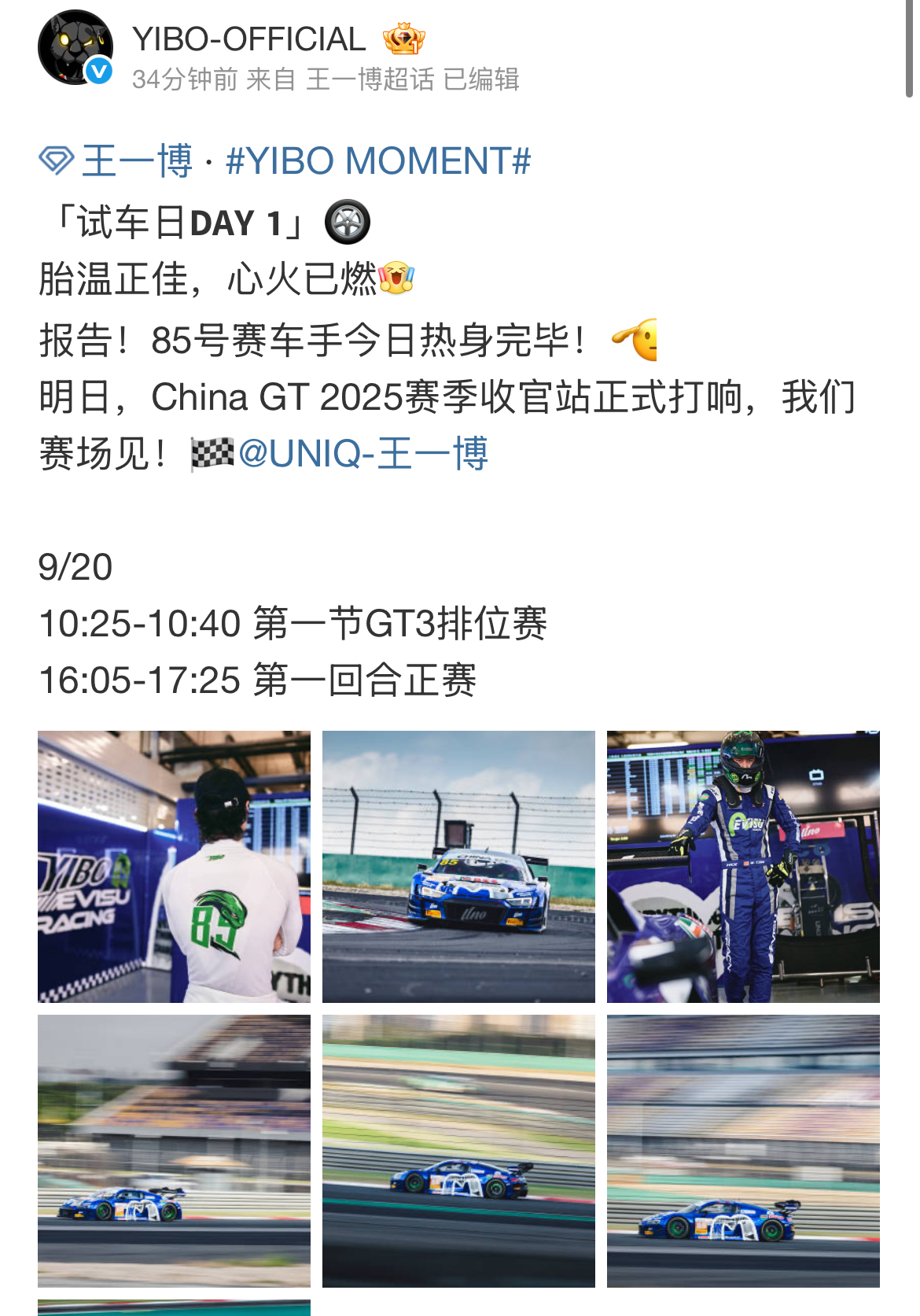Viewport: 920px width, 1316px height.
Task: Visit the @UNIQ-王一博 mention
Action: pos(362,454)
